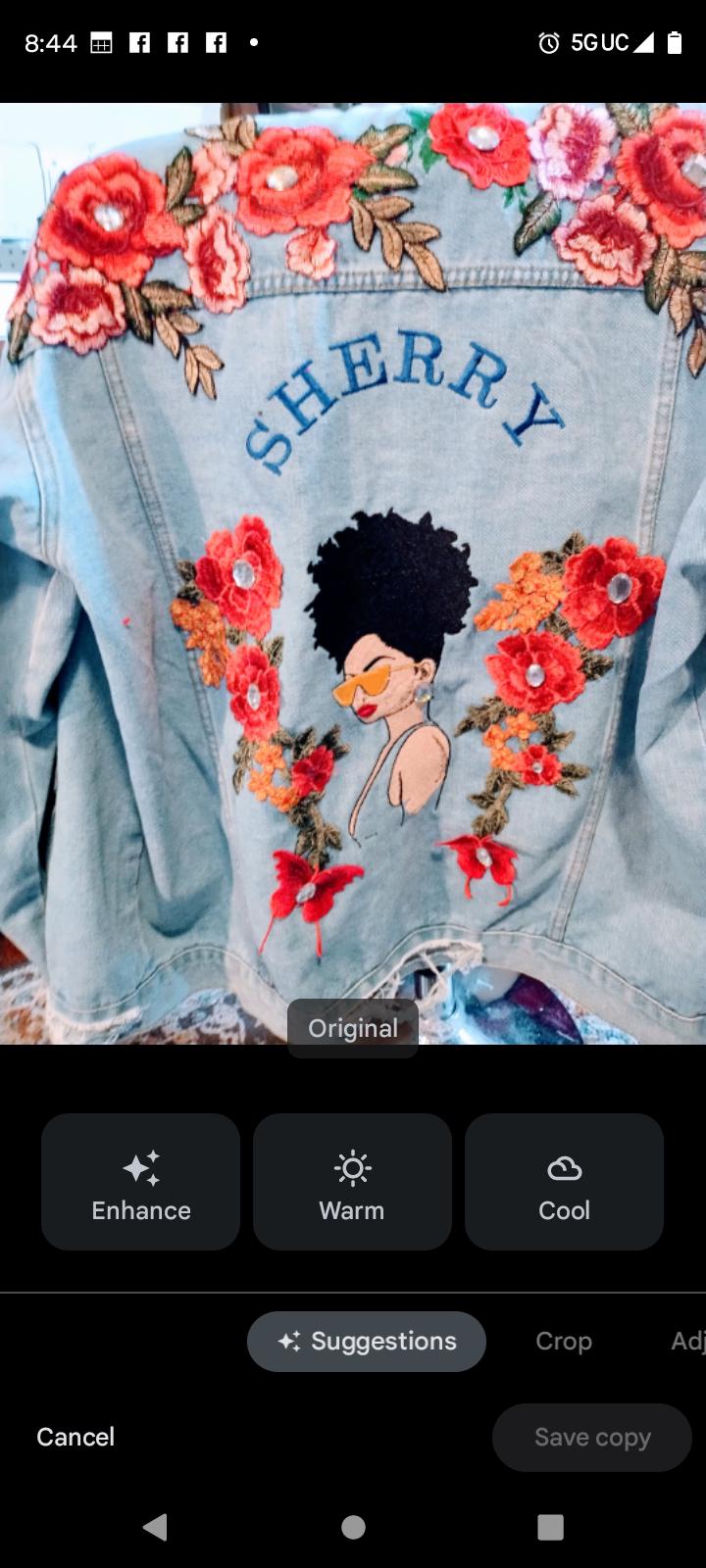706x1568 pixels.
Task: Apply the Cool filter suggestion
Action: coord(564,1182)
